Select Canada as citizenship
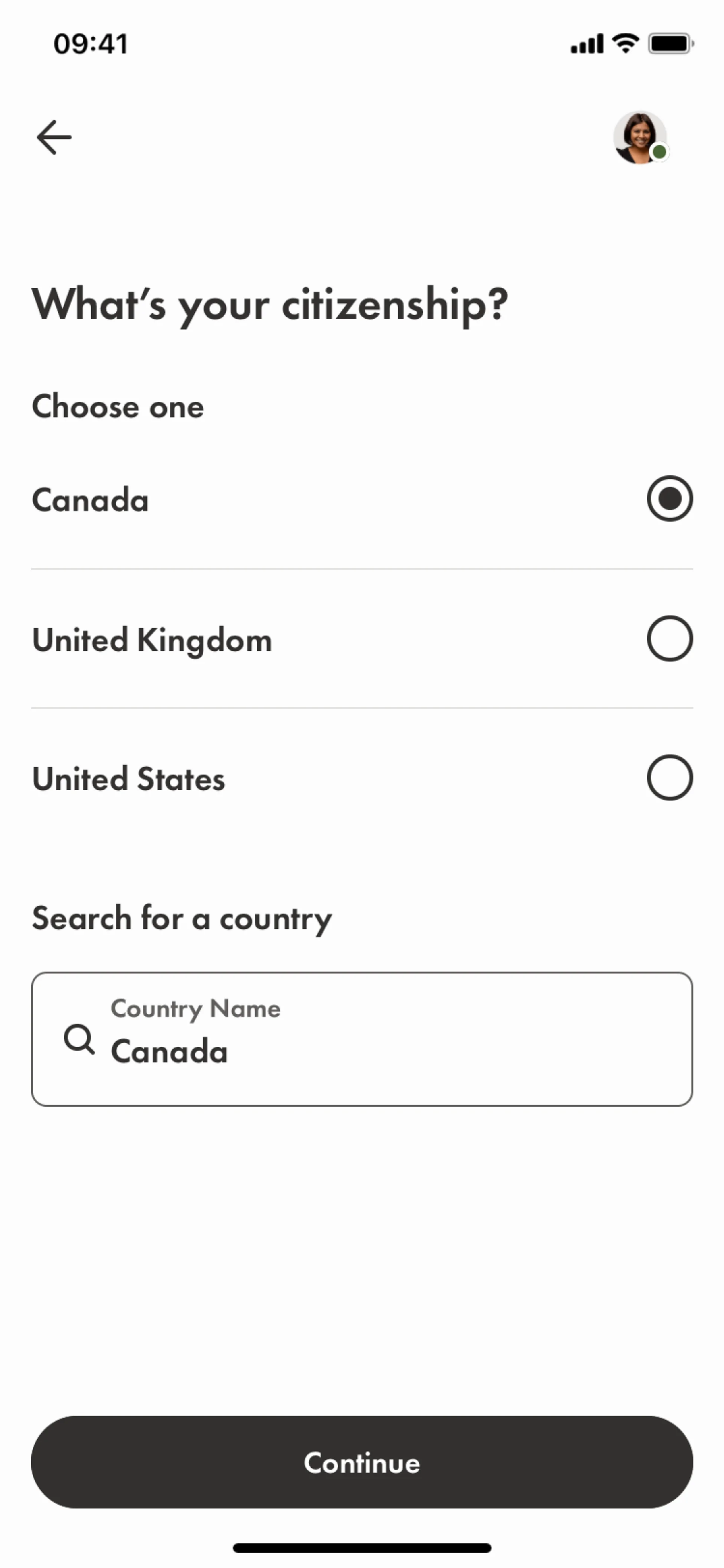This screenshot has width=724, height=1568. (x=669, y=499)
